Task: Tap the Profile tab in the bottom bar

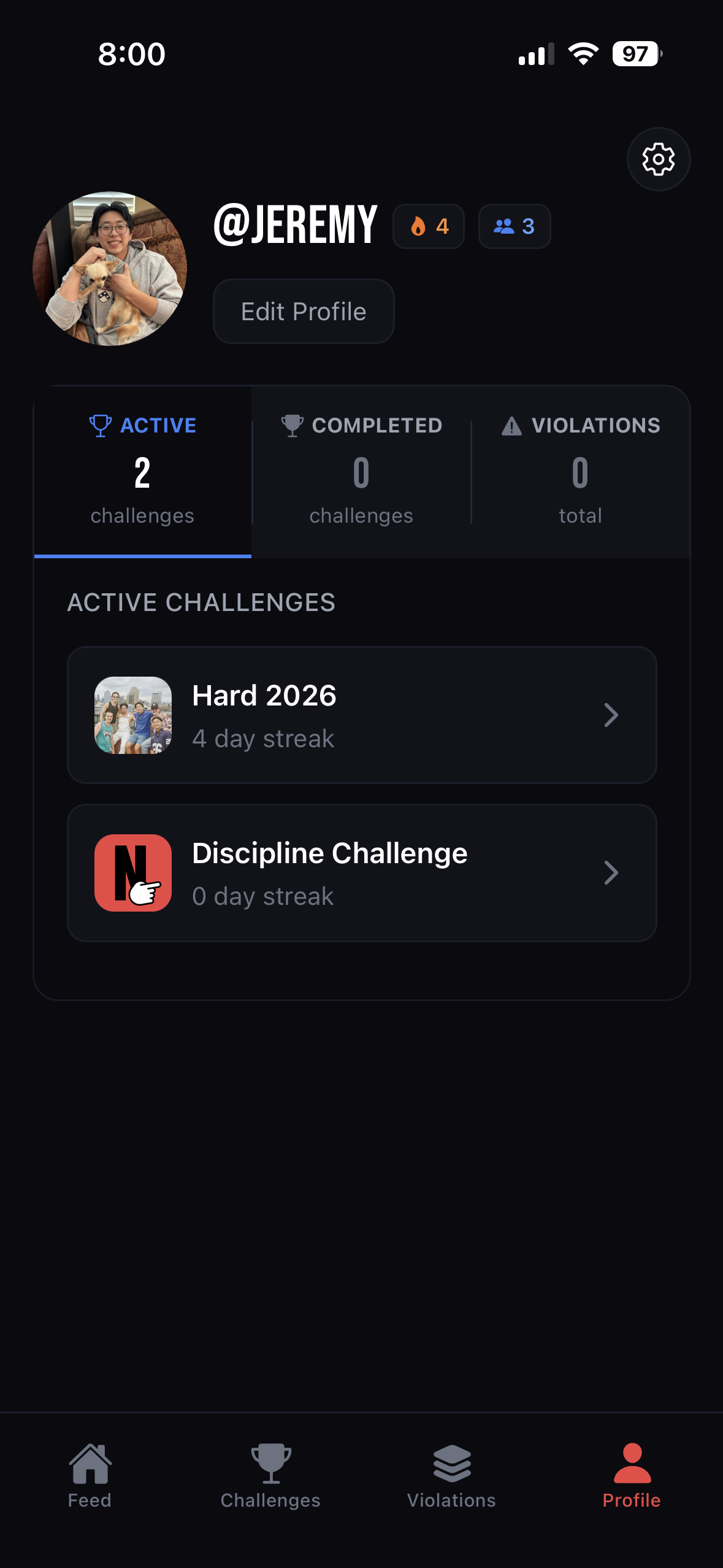Action: [x=632, y=1476]
